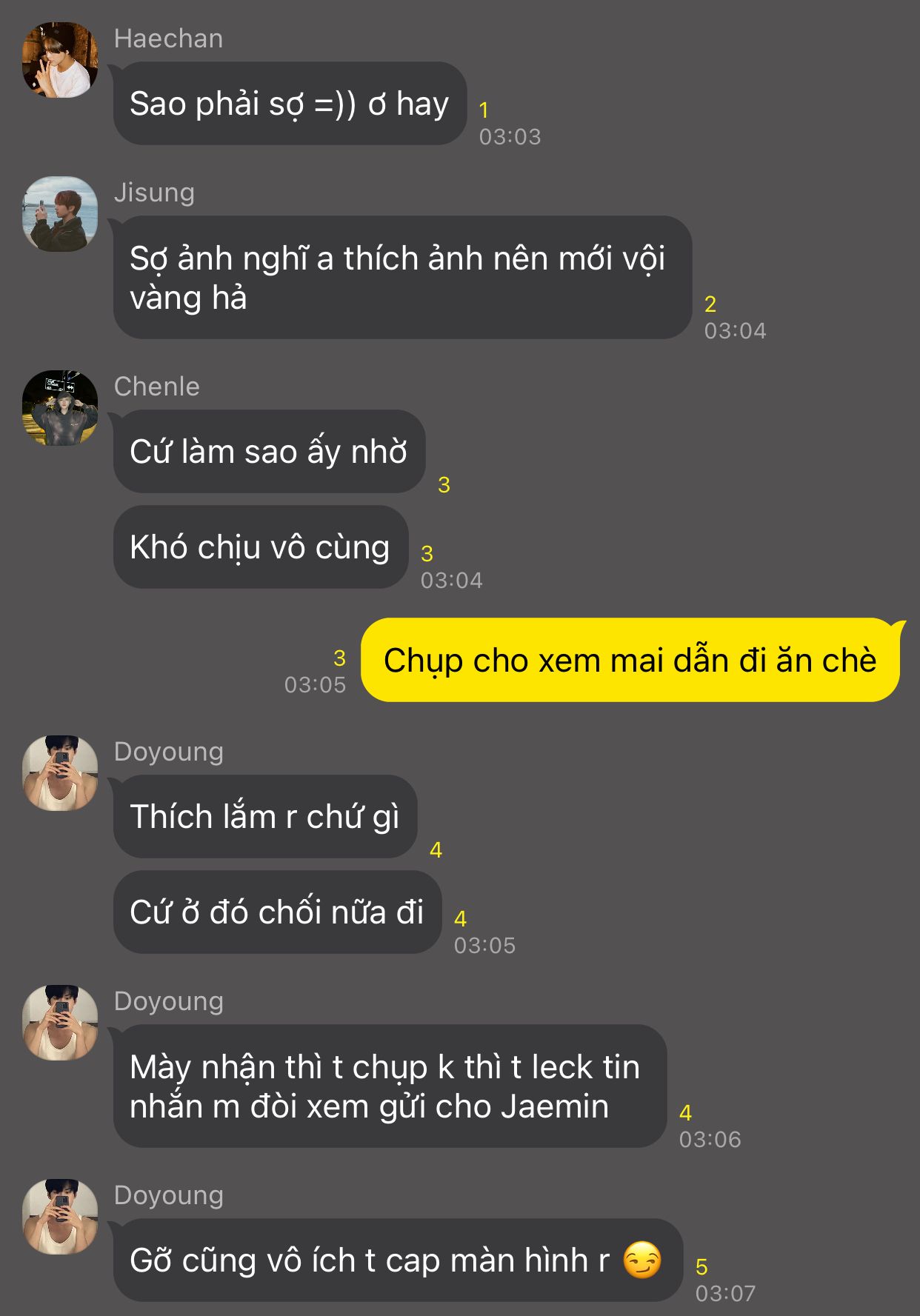Tap Chenle's avatar to open profile
The width and height of the screenshot is (920, 1316).
60,408
